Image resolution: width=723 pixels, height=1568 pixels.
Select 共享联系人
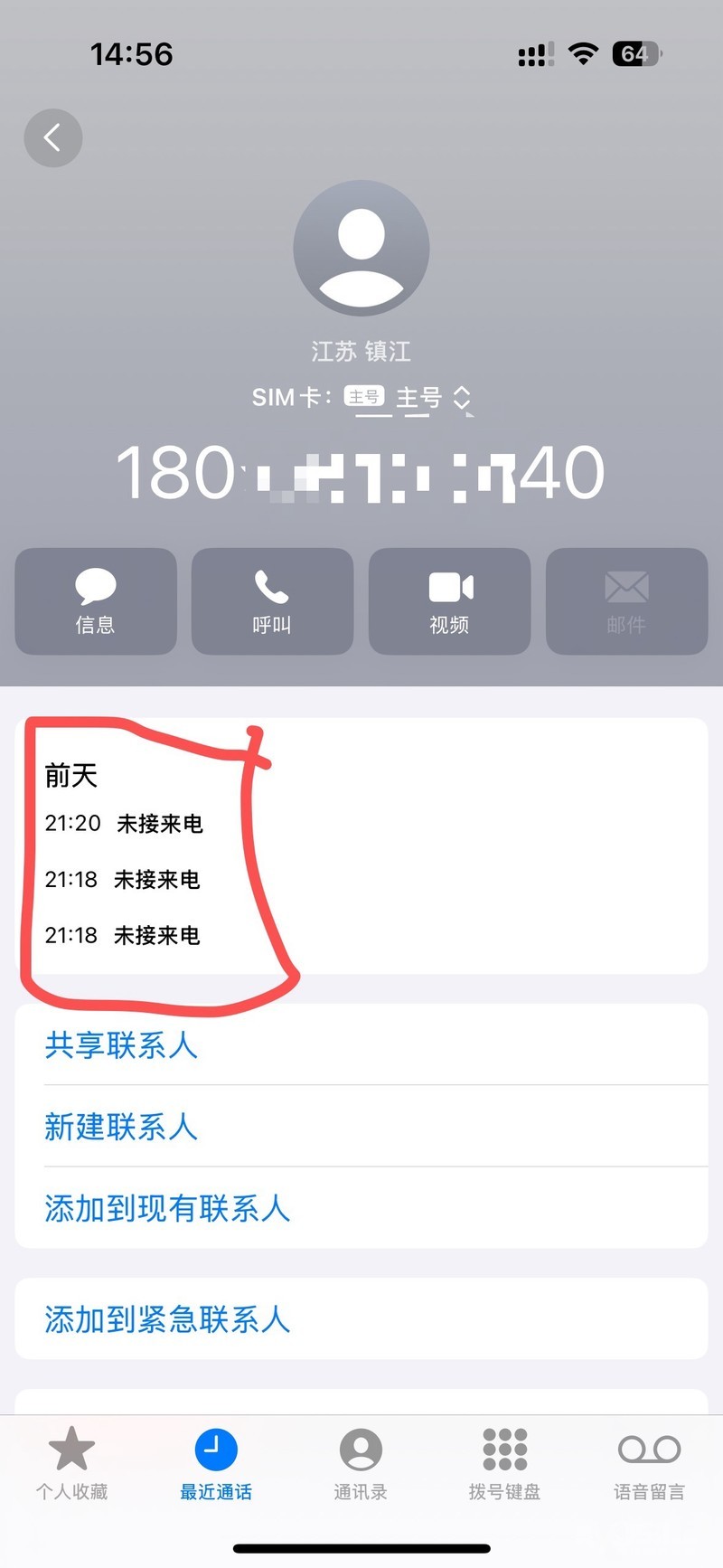click(361, 1044)
